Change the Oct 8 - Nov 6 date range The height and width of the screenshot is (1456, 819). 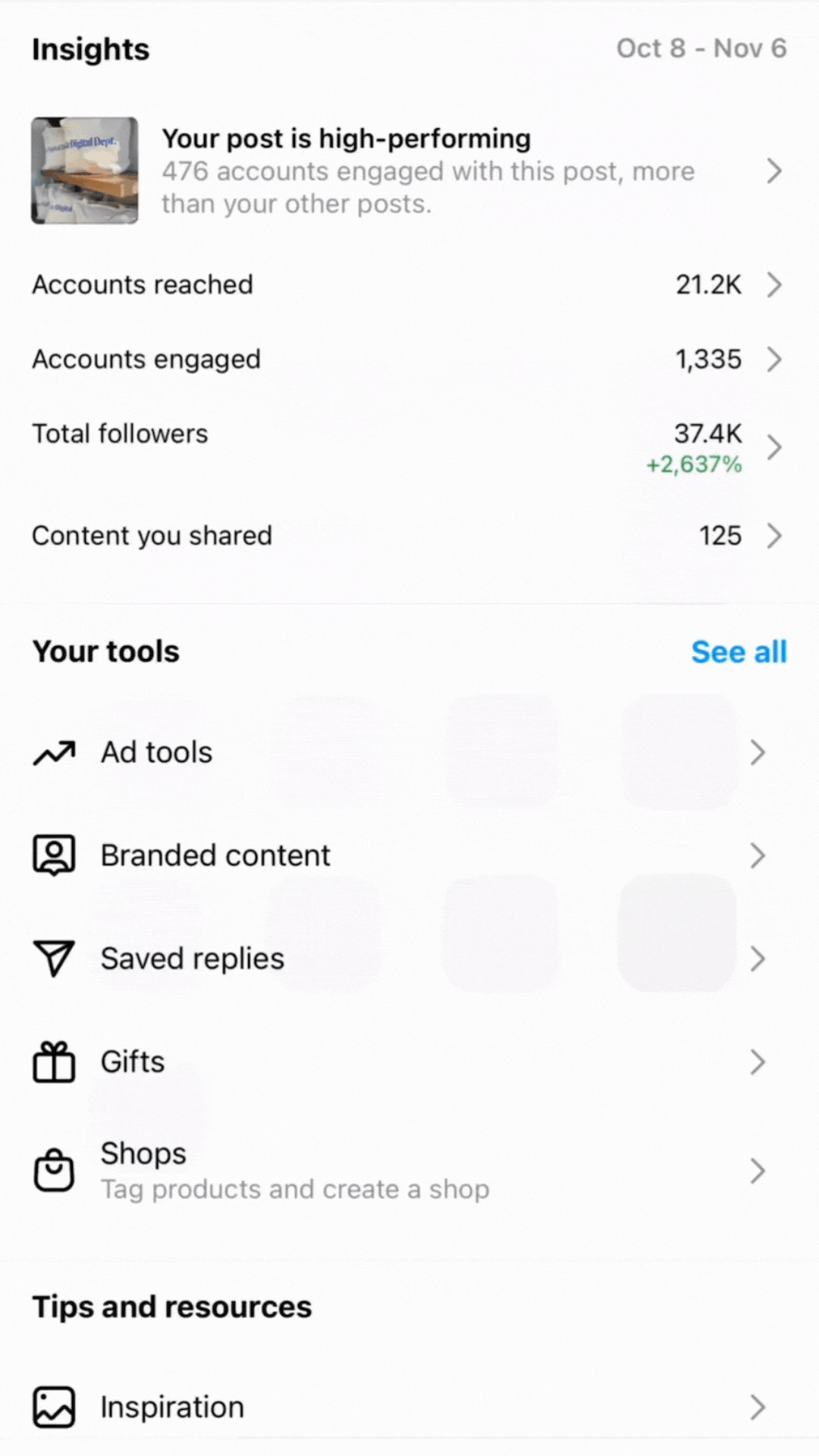[x=701, y=49]
